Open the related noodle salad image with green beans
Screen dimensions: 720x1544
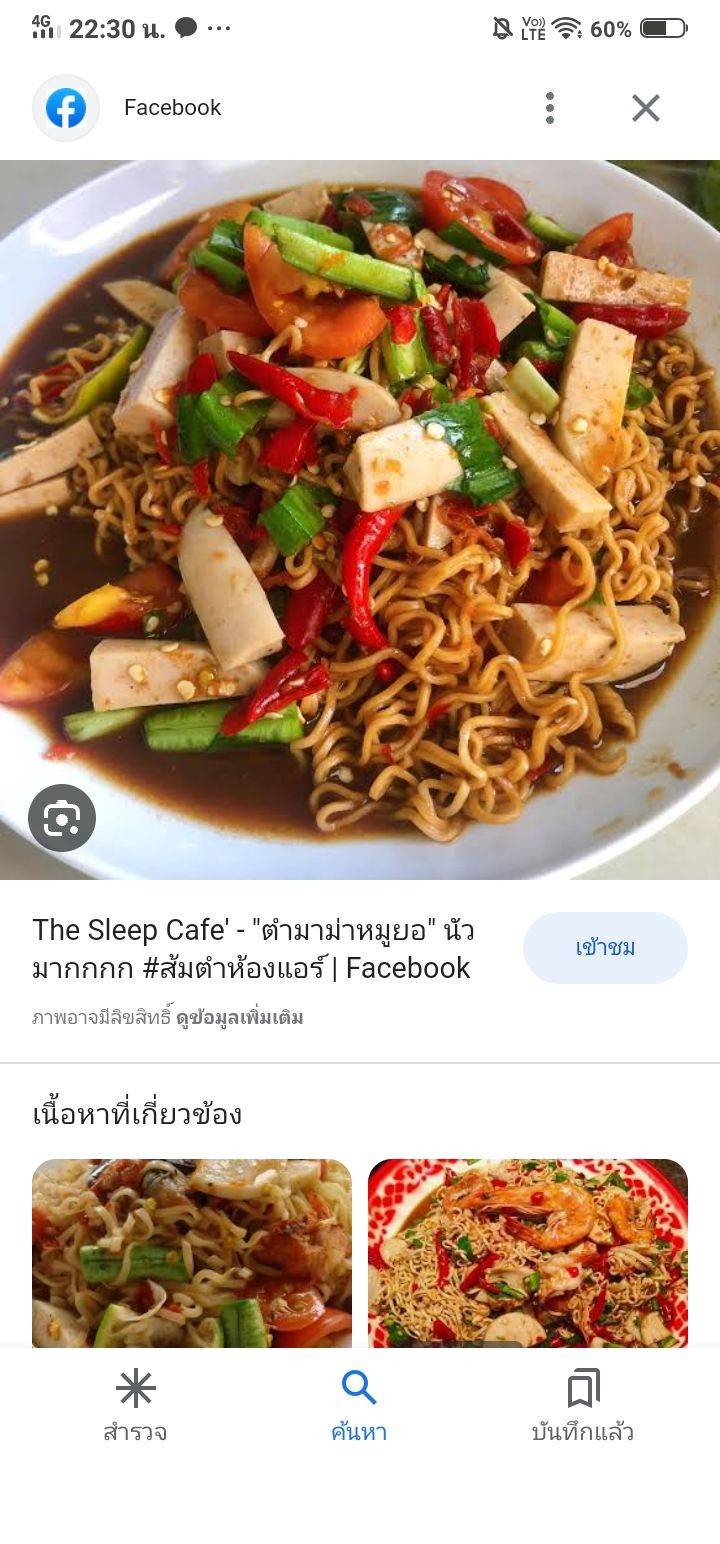(x=192, y=1252)
